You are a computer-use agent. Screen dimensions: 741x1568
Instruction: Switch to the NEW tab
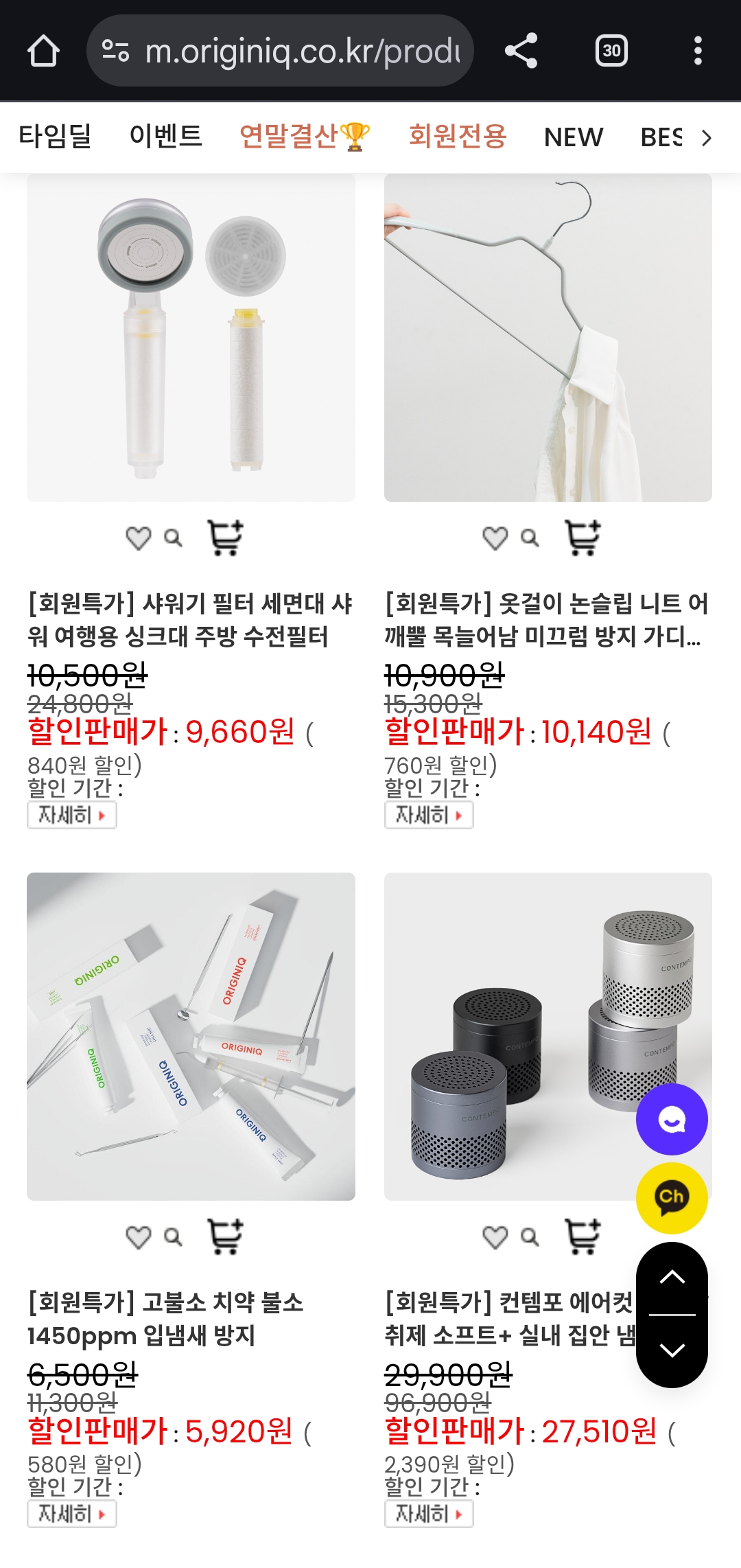(574, 137)
